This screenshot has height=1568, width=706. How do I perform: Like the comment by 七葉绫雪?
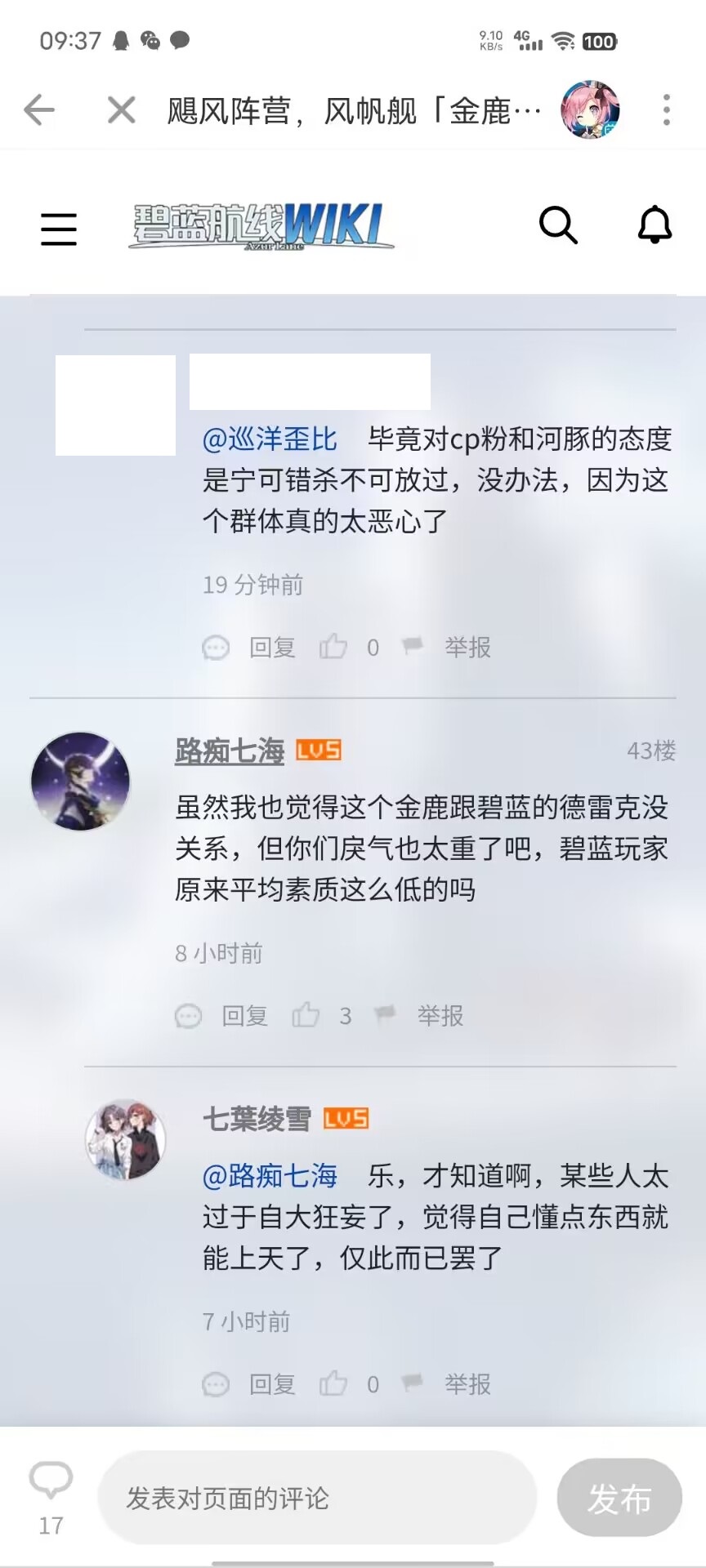[x=333, y=1383]
